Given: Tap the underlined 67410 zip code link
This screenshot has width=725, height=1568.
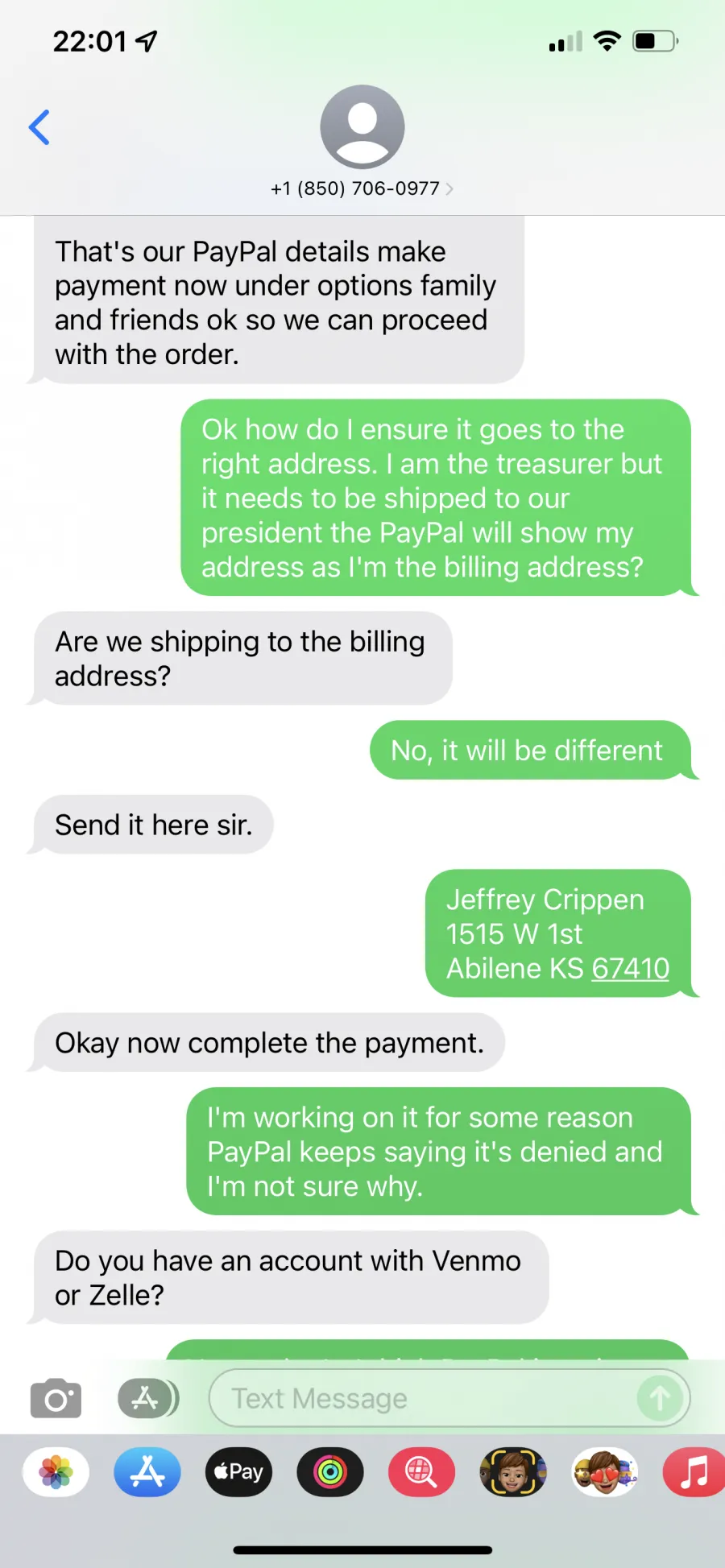Looking at the screenshot, I should pos(630,968).
